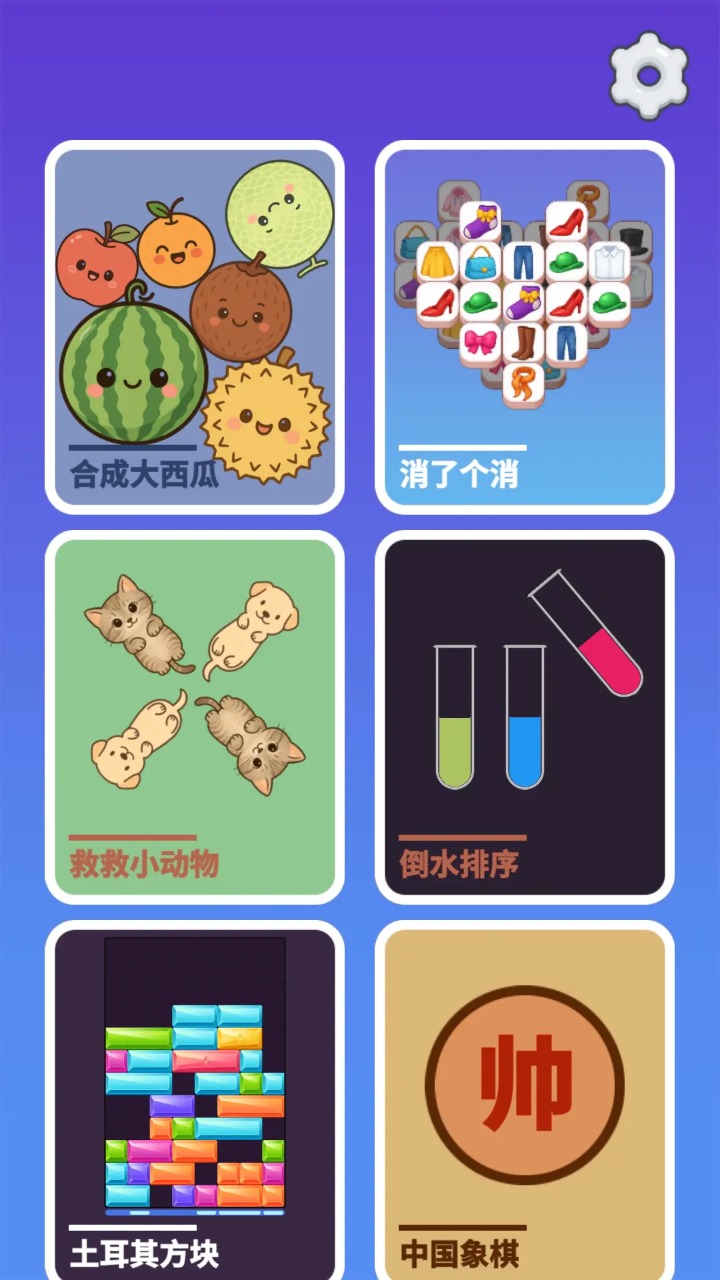
Task: Tap the red high heel tile
Action: pyautogui.click(x=568, y=222)
